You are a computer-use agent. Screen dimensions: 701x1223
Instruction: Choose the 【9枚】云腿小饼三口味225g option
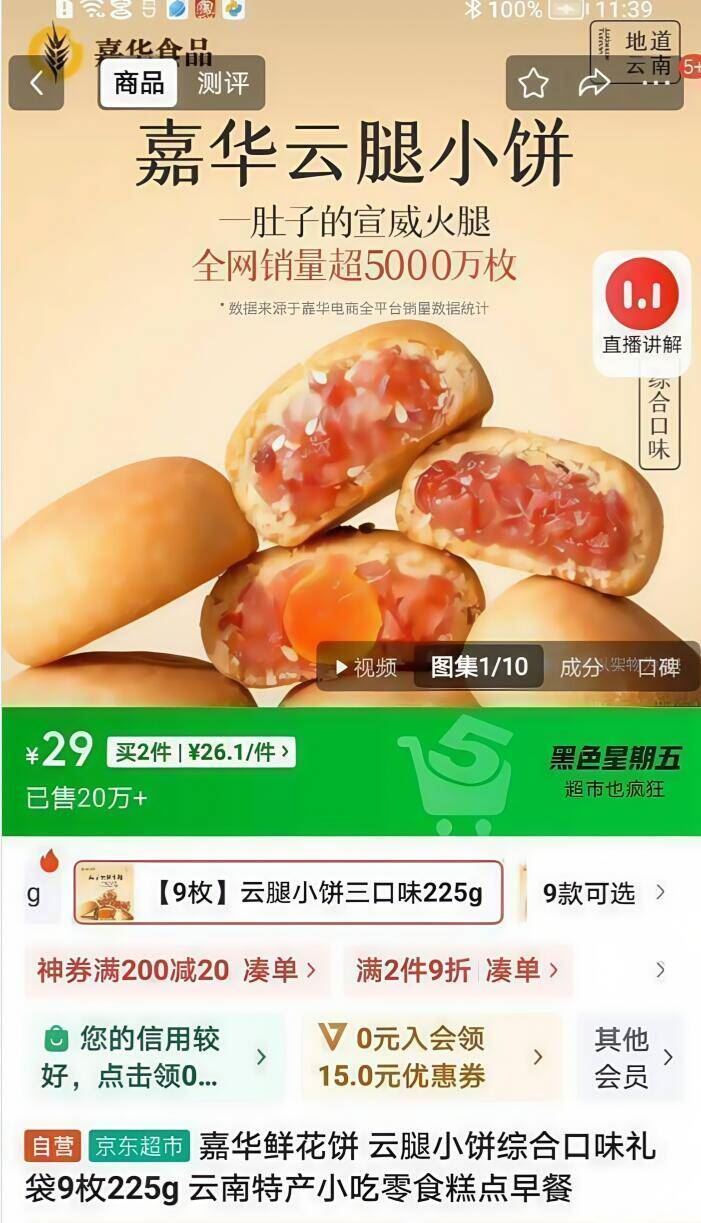tap(289, 892)
